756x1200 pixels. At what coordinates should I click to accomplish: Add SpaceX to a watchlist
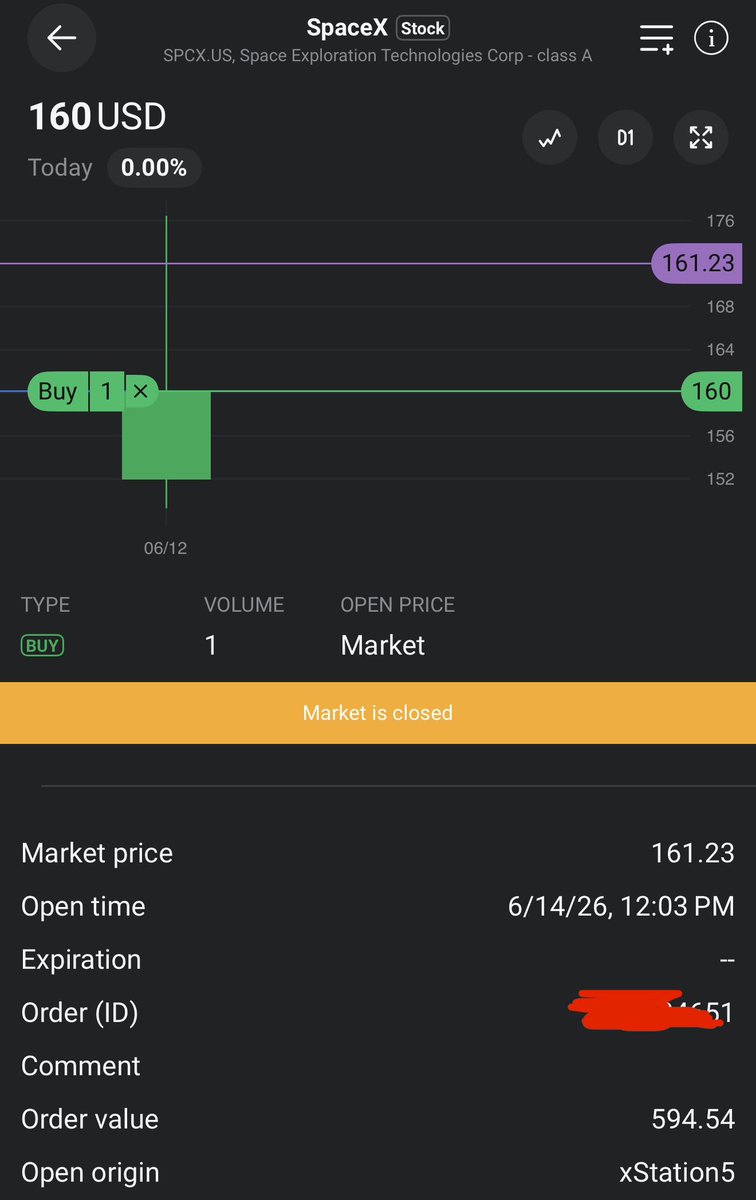[x=657, y=39]
